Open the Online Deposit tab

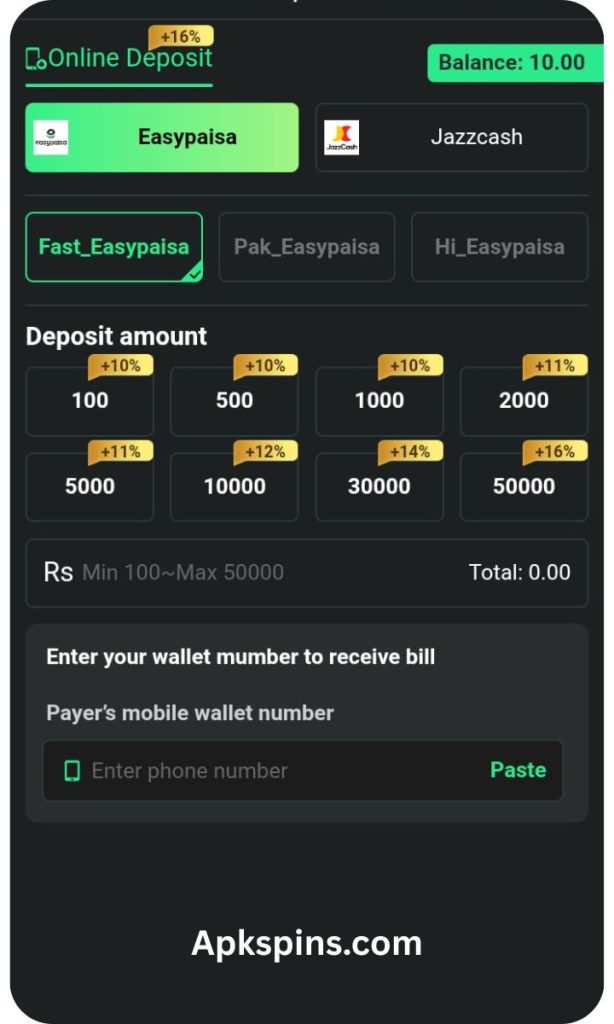pos(119,58)
